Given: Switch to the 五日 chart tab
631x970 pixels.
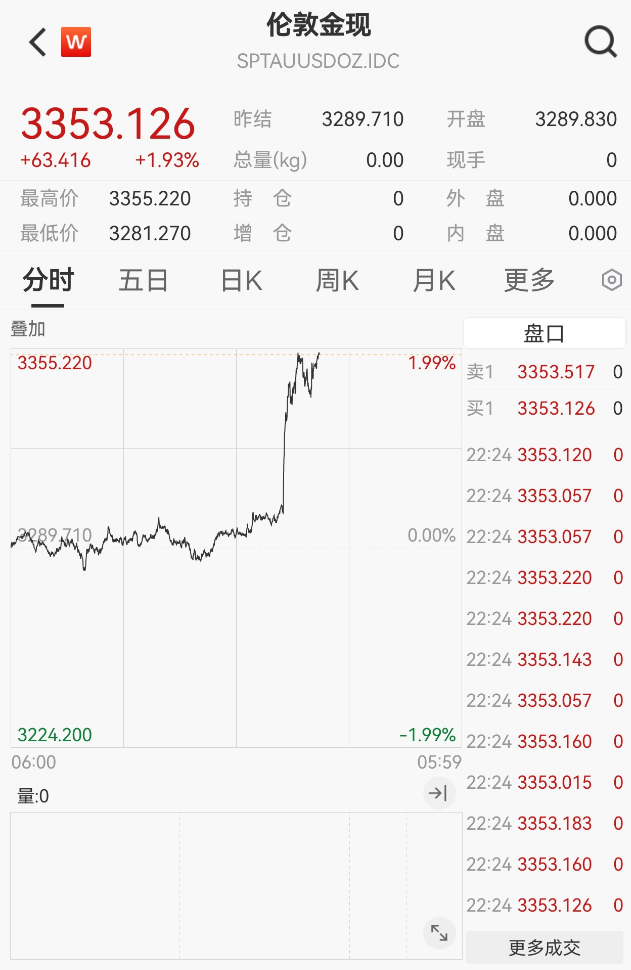Looking at the screenshot, I should [143, 281].
